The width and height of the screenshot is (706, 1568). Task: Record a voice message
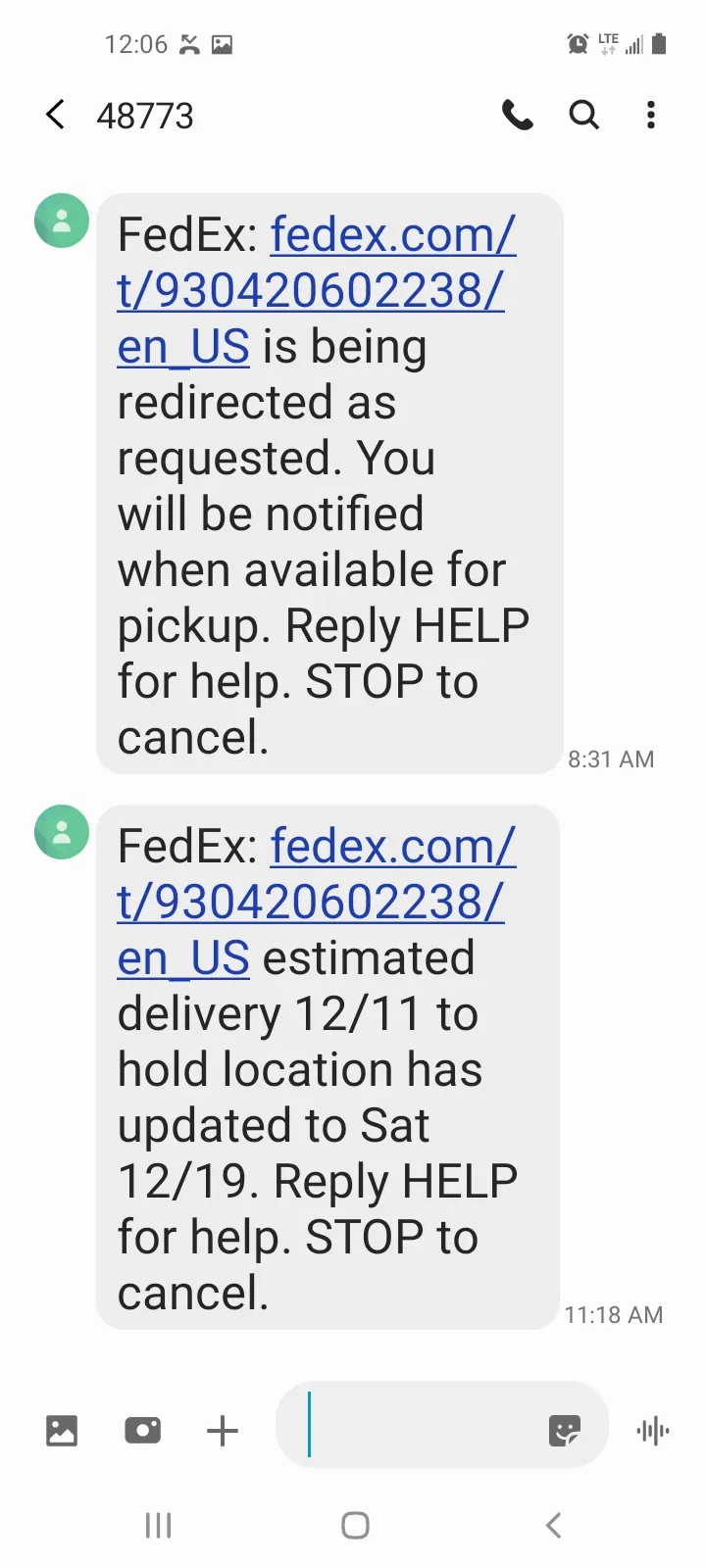[653, 1431]
